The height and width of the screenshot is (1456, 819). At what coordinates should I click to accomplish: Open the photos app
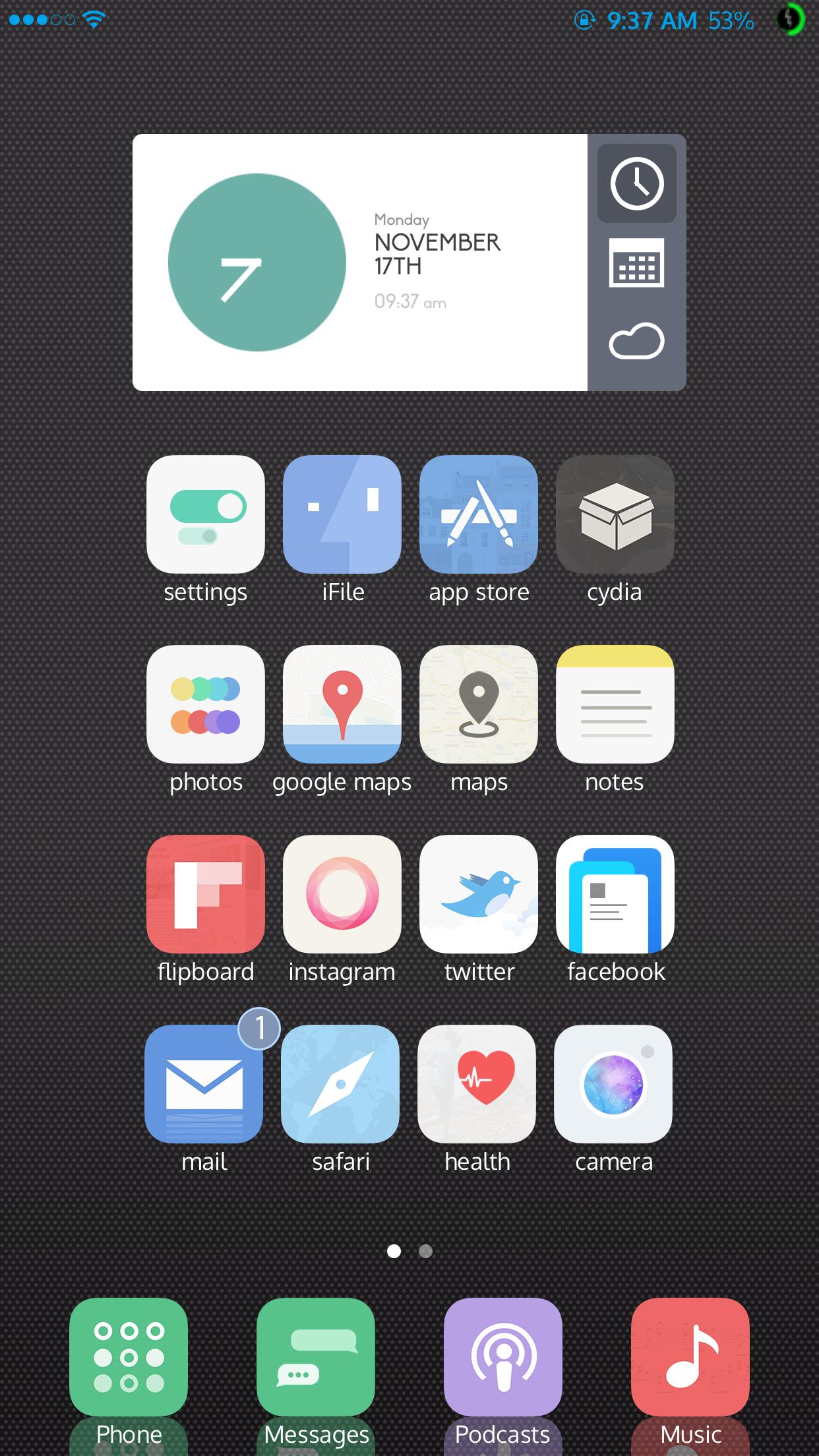[206, 704]
